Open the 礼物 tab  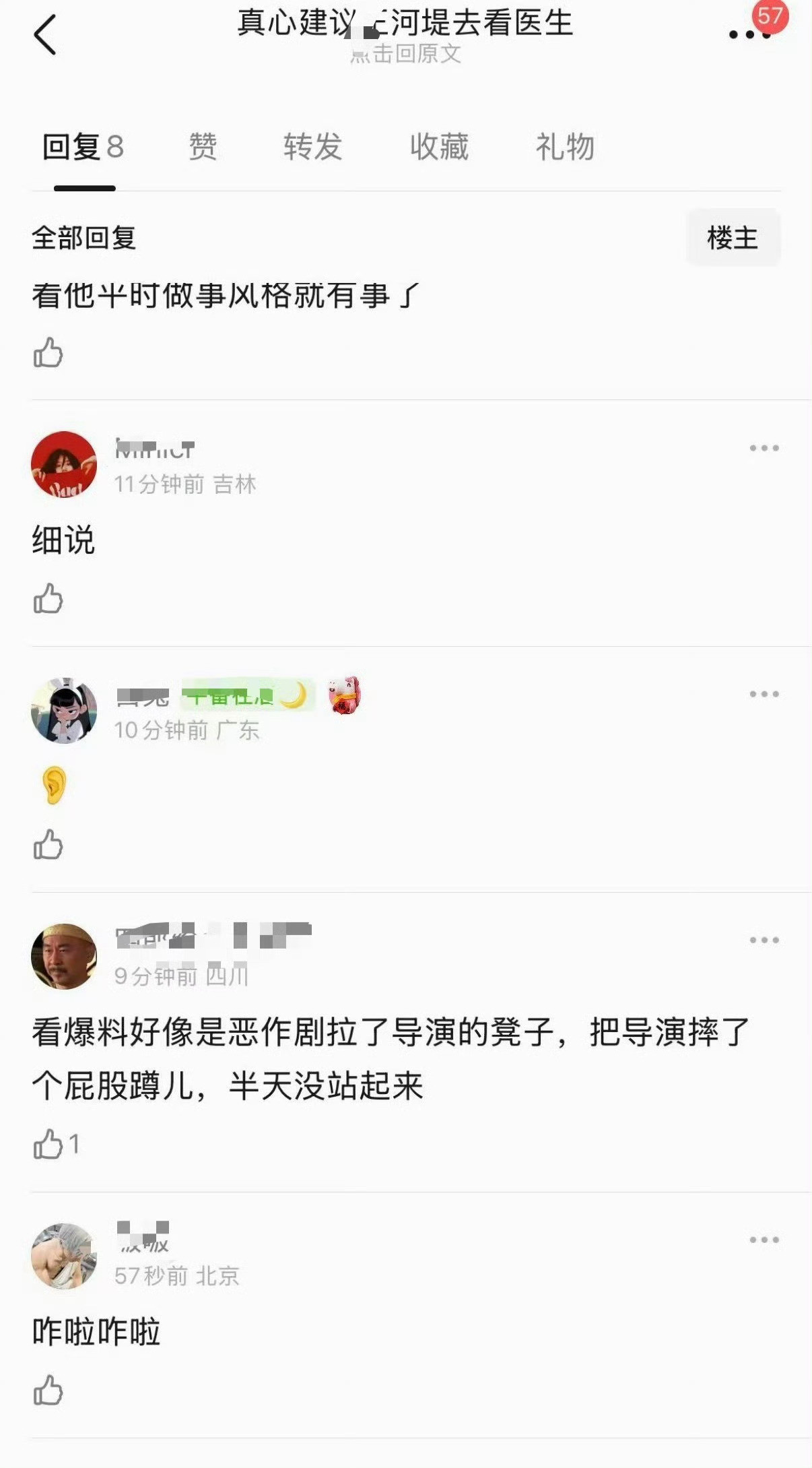click(x=564, y=148)
